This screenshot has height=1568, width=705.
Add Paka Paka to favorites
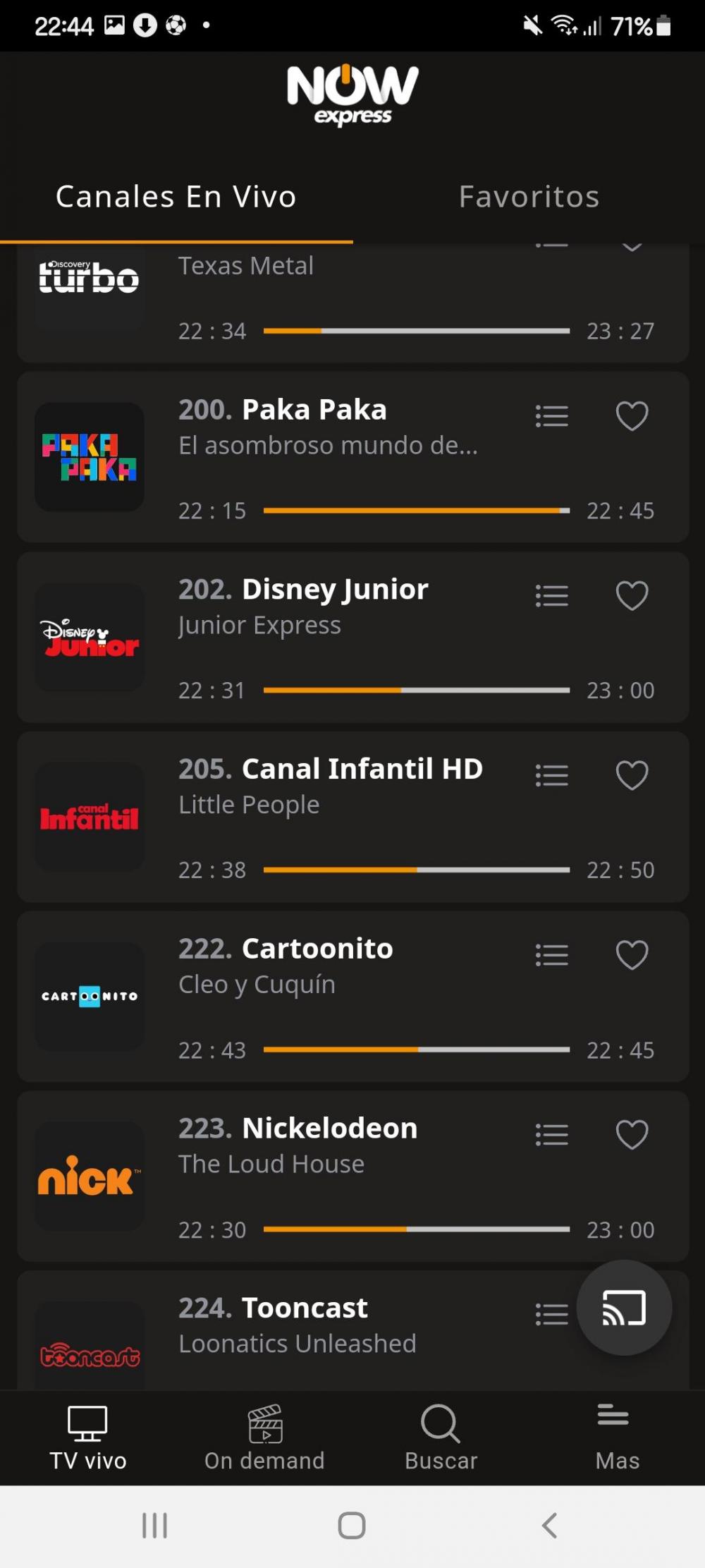point(632,416)
